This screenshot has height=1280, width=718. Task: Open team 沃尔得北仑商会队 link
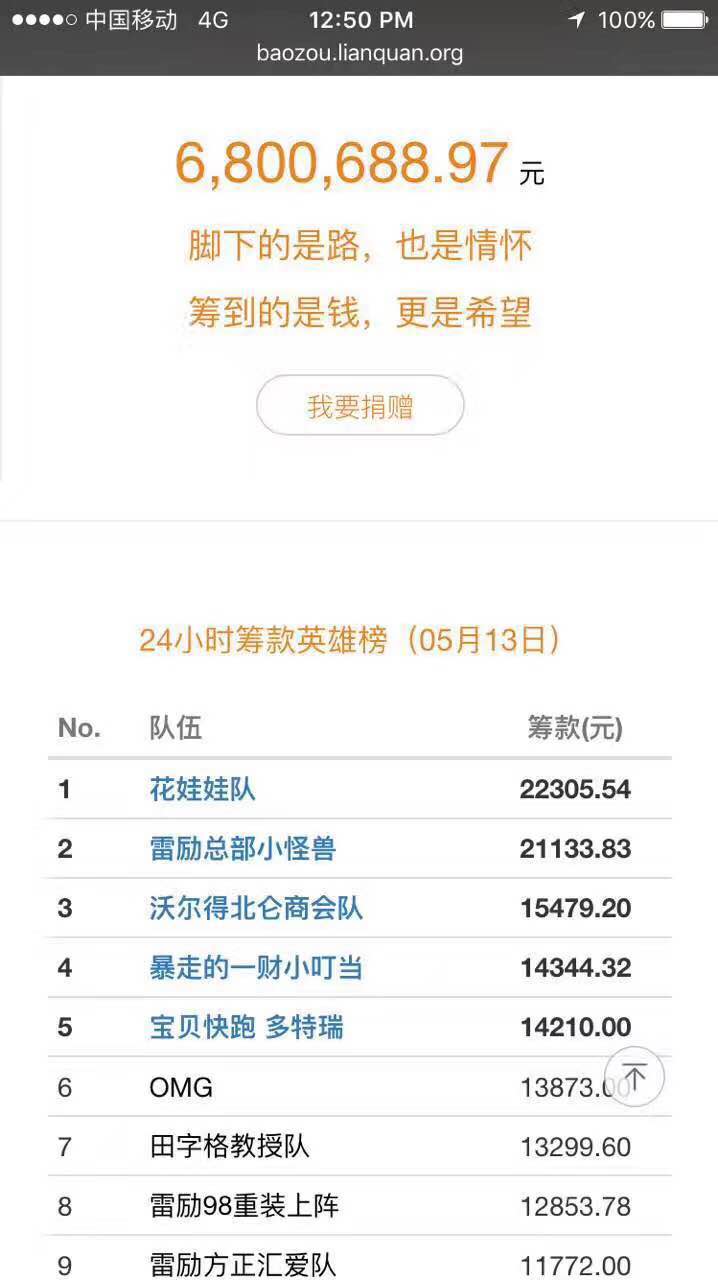click(256, 908)
